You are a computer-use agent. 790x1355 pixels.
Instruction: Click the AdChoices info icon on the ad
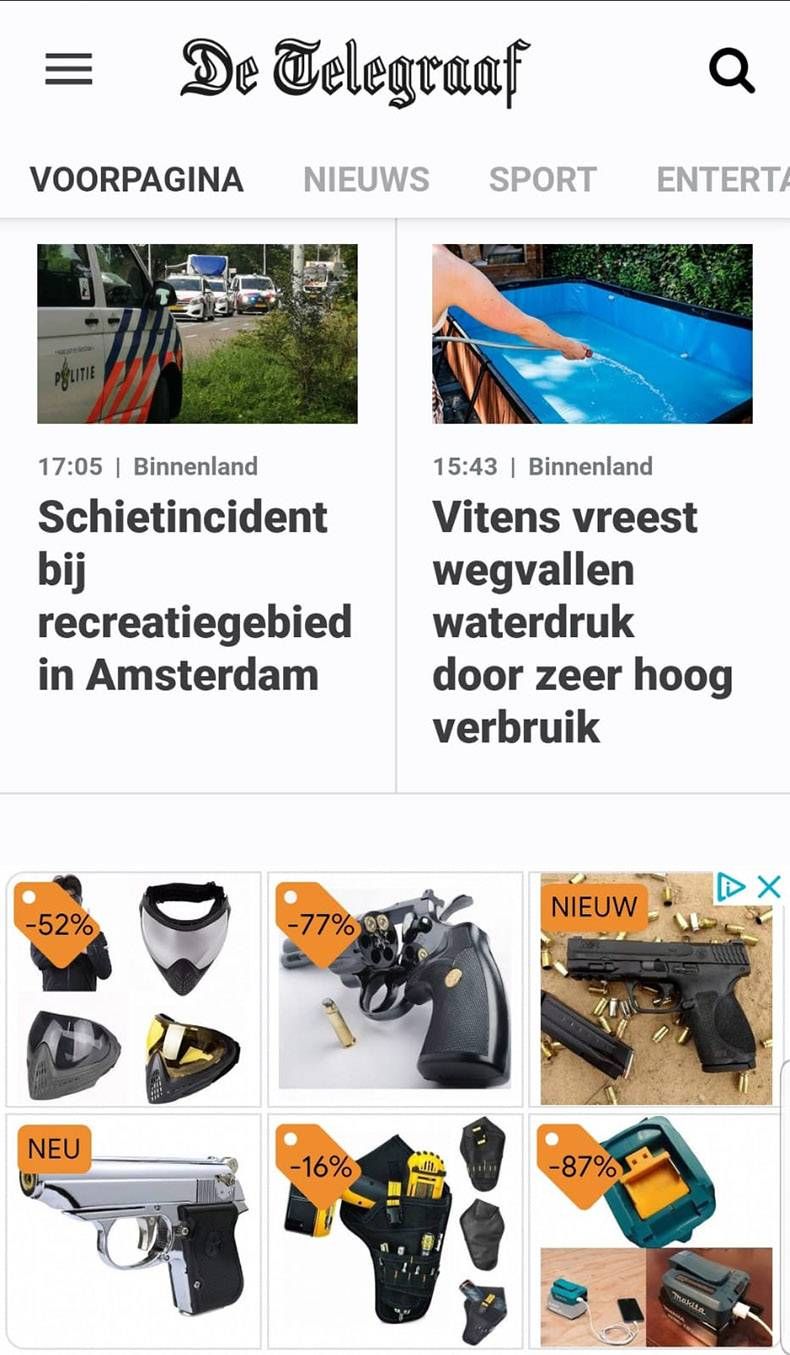(x=732, y=886)
